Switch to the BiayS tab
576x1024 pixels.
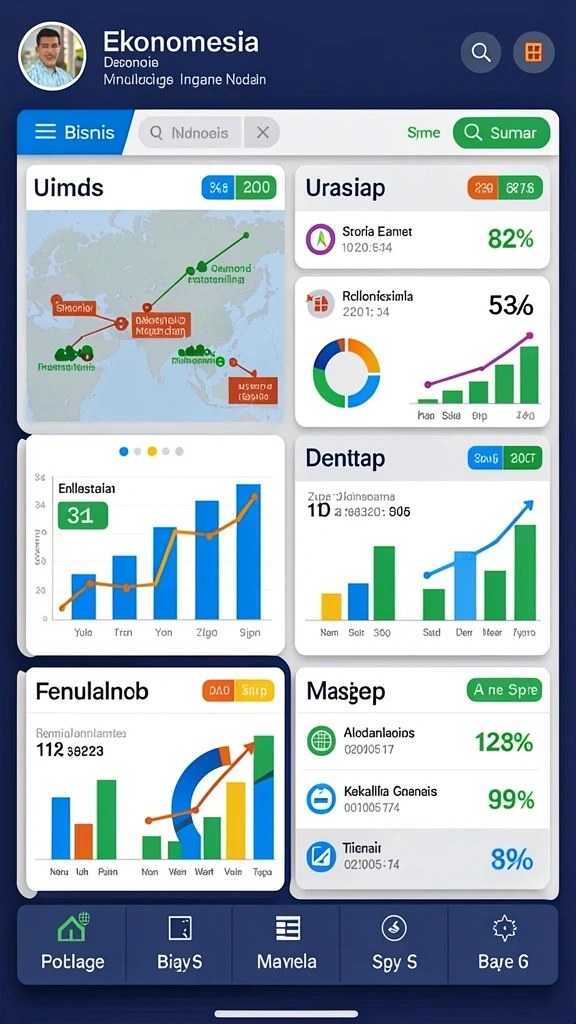(180, 944)
